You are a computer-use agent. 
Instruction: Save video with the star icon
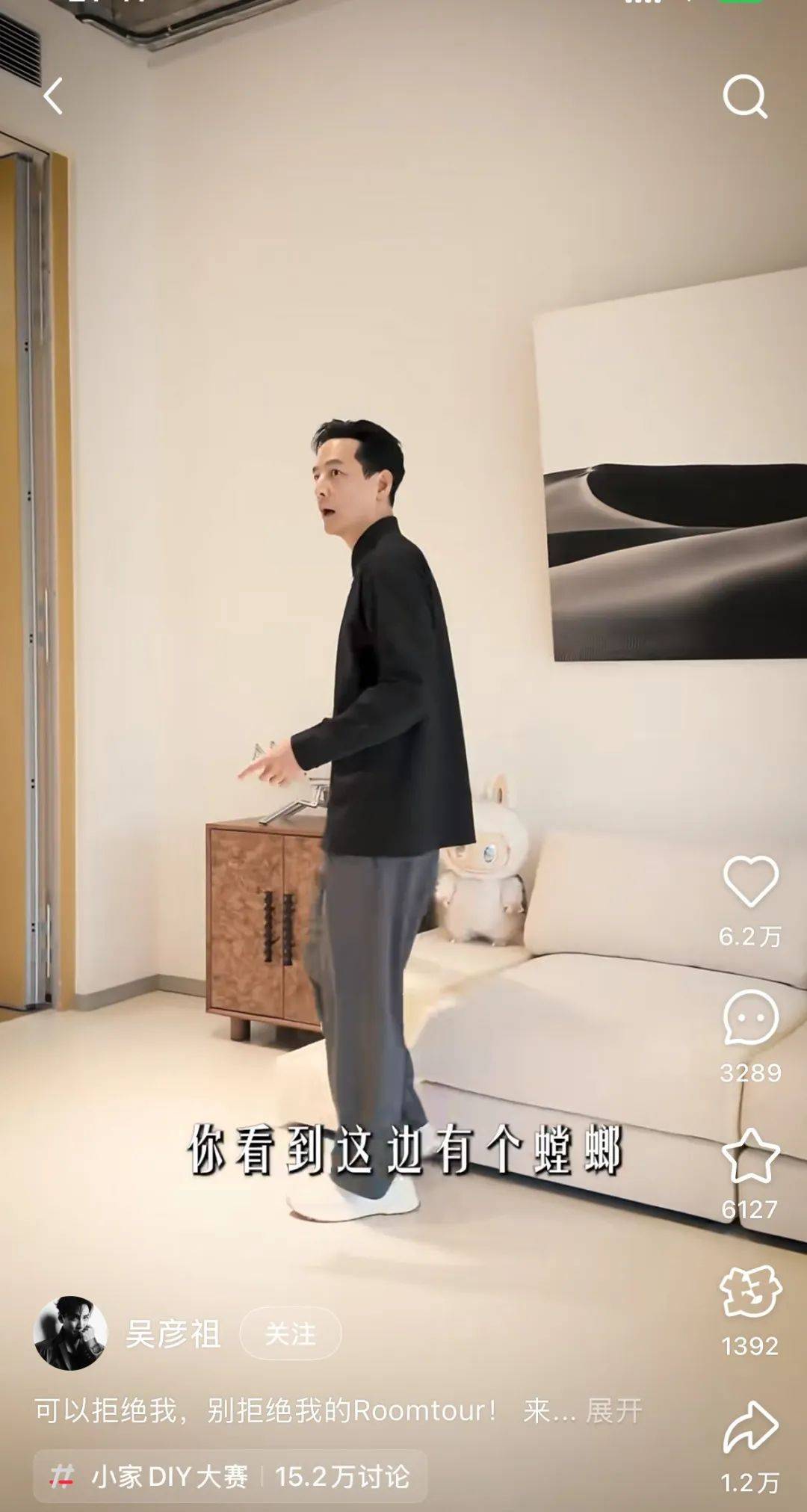point(750,1156)
